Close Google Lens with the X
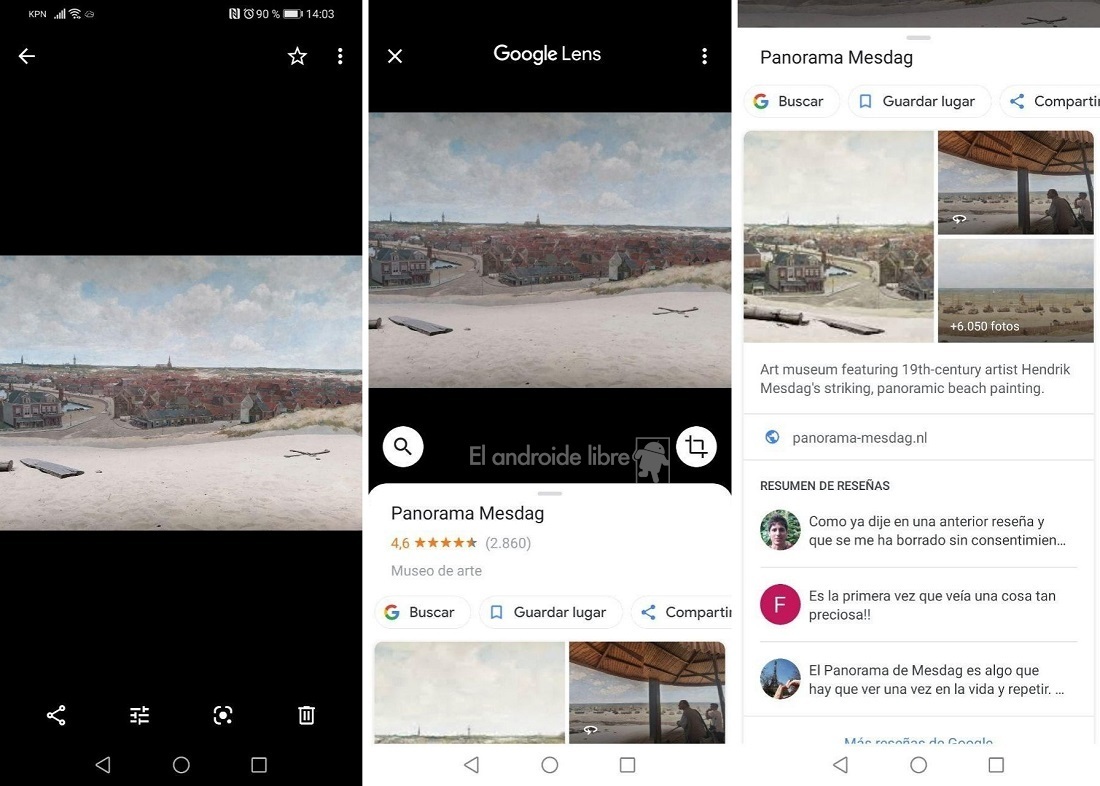The width and height of the screenshot is (1100, 786). tap(395, 56)
